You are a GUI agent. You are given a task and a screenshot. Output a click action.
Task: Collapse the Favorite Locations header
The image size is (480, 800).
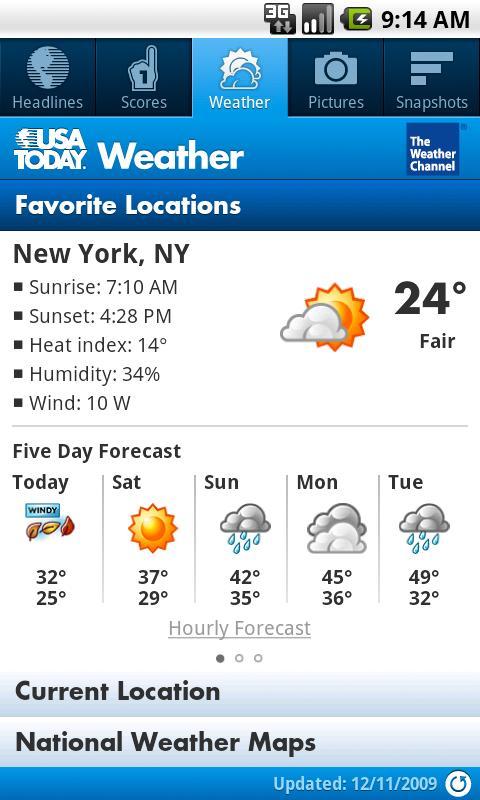240,205
